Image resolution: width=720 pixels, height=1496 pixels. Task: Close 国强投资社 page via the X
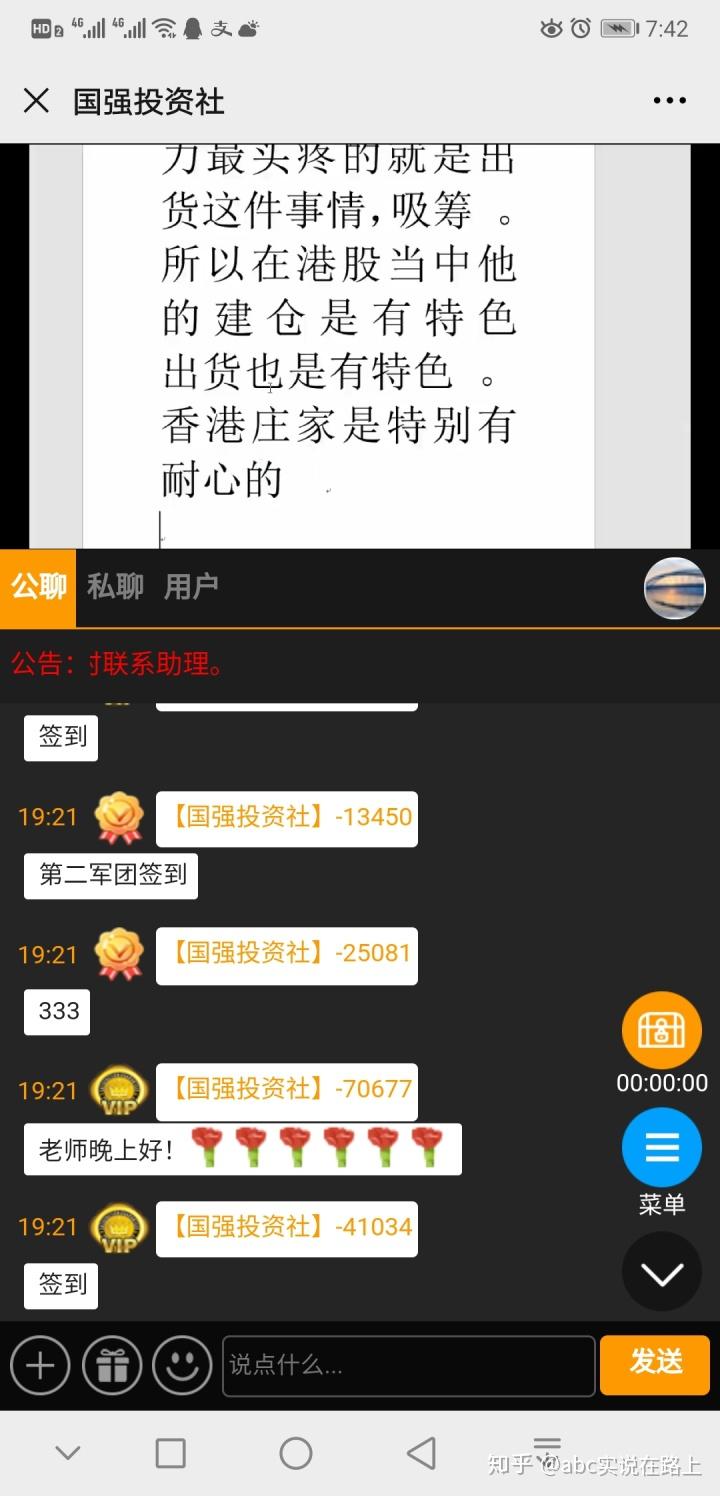[x=36, y=100]
